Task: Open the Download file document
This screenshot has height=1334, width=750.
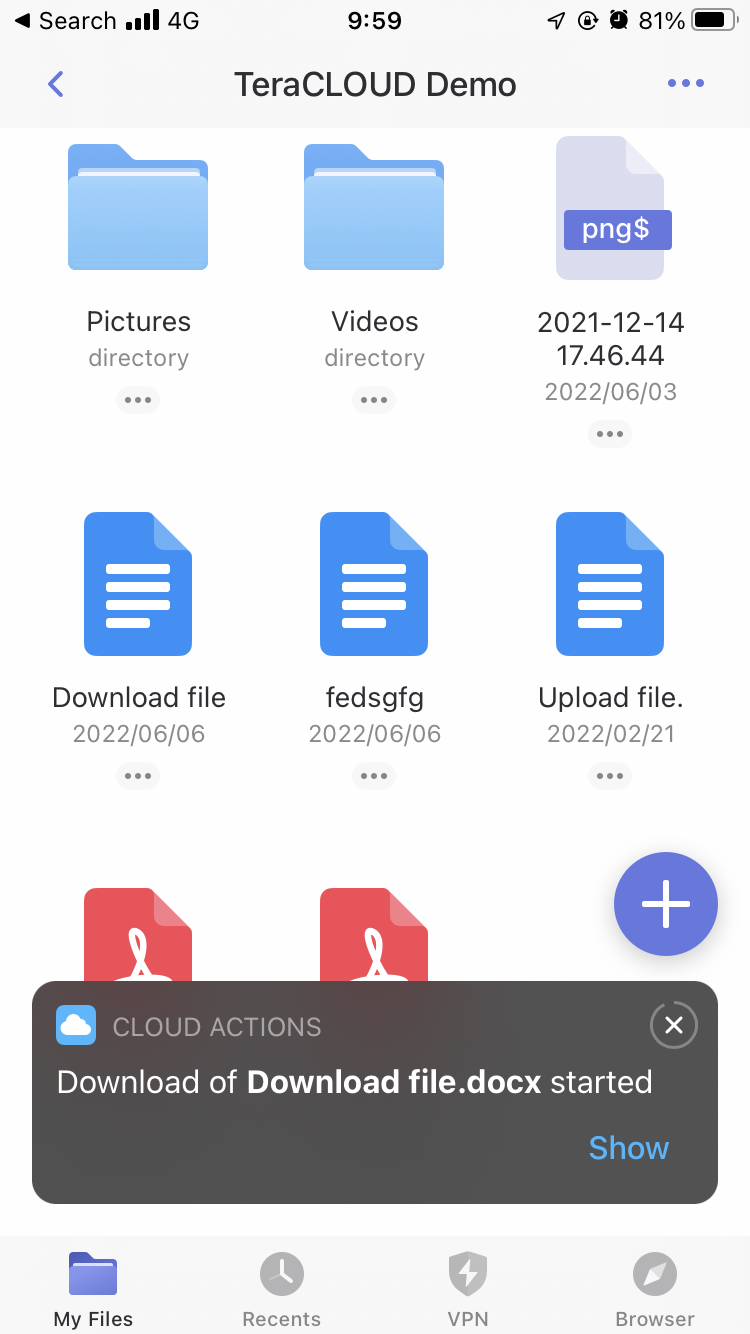Action: (x=137, y=584)
